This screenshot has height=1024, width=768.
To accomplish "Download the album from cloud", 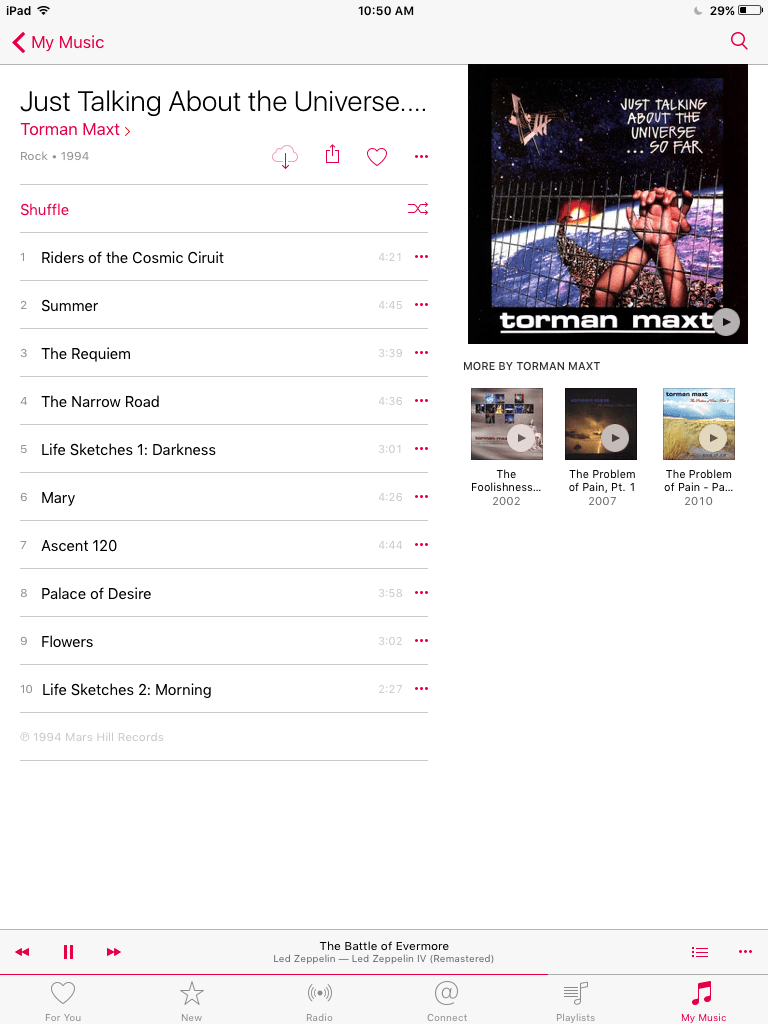I will [285, 157].
